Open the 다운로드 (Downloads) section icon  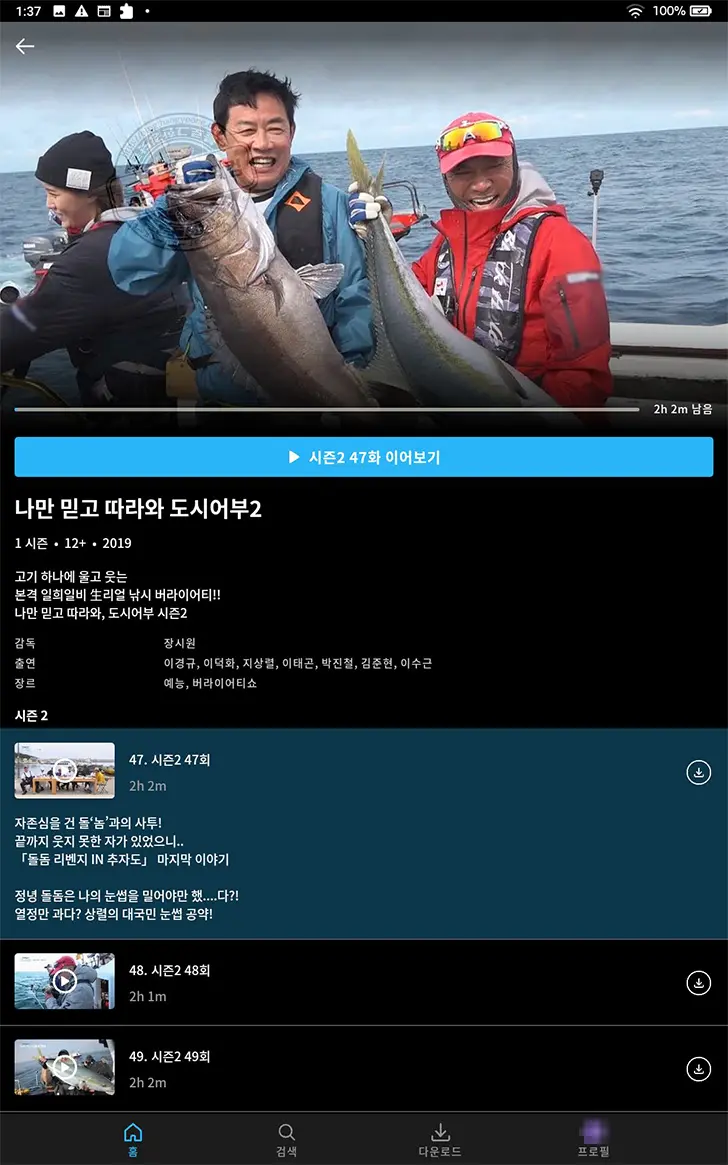pyautogui.click(x=440, y=1131)
